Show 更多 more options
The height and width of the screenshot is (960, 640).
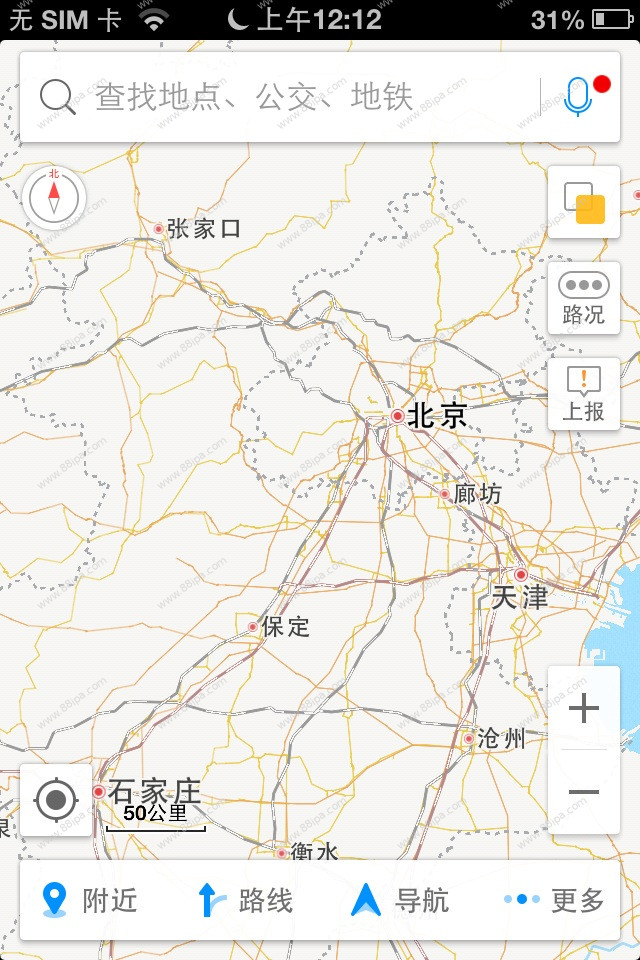pyautogui.click(x=556, y=900)
